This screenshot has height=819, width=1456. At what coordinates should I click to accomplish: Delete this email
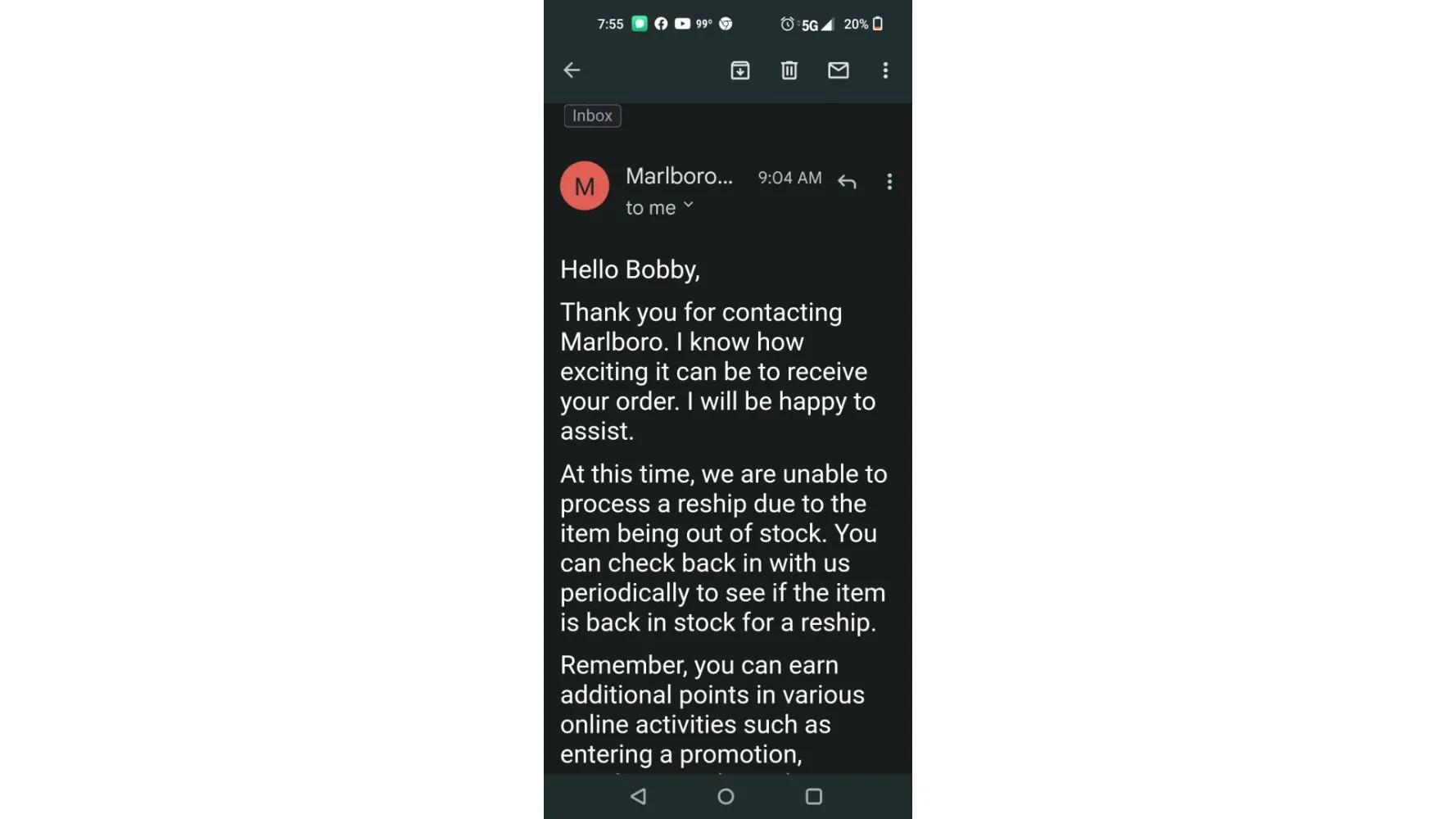[x=789, y=70]
